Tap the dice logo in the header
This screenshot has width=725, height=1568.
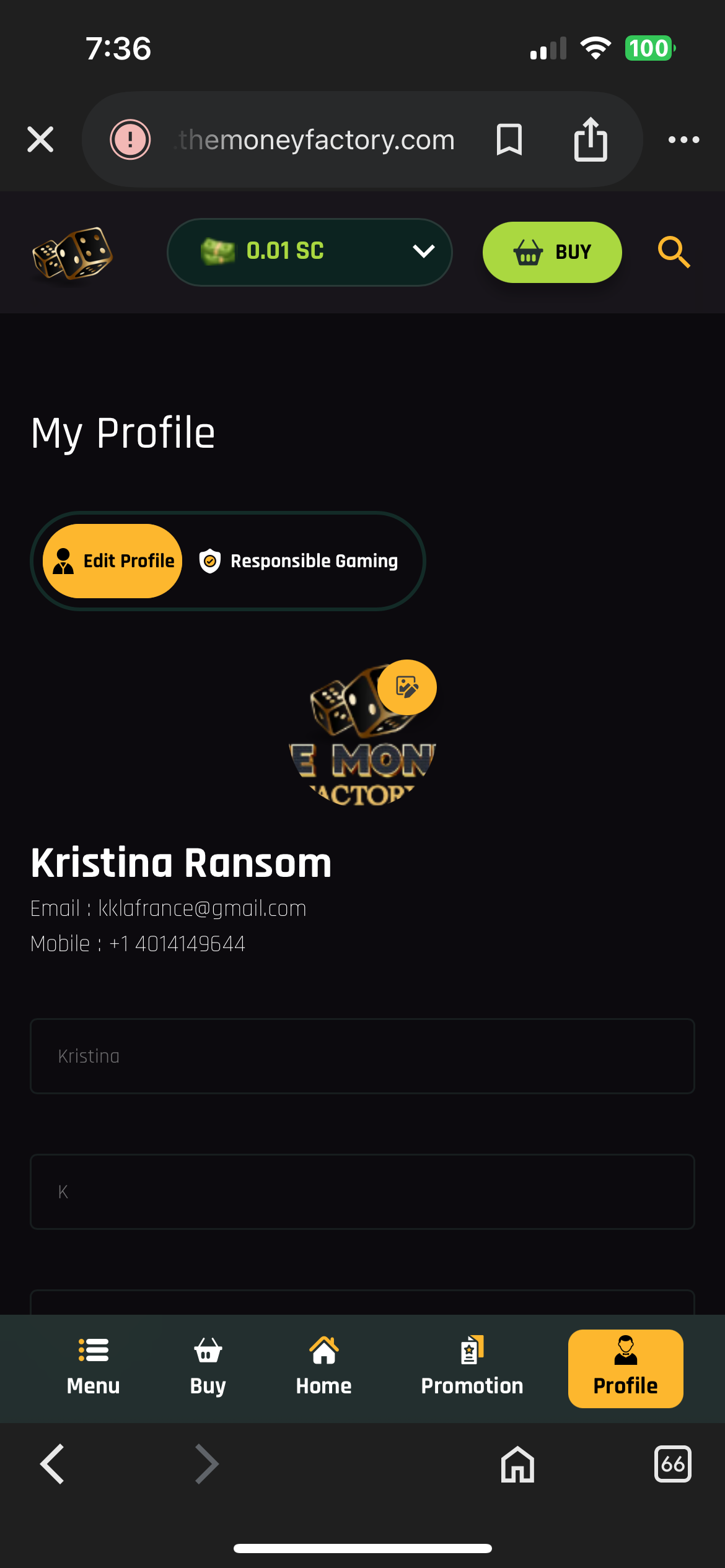tap(72, 253)
